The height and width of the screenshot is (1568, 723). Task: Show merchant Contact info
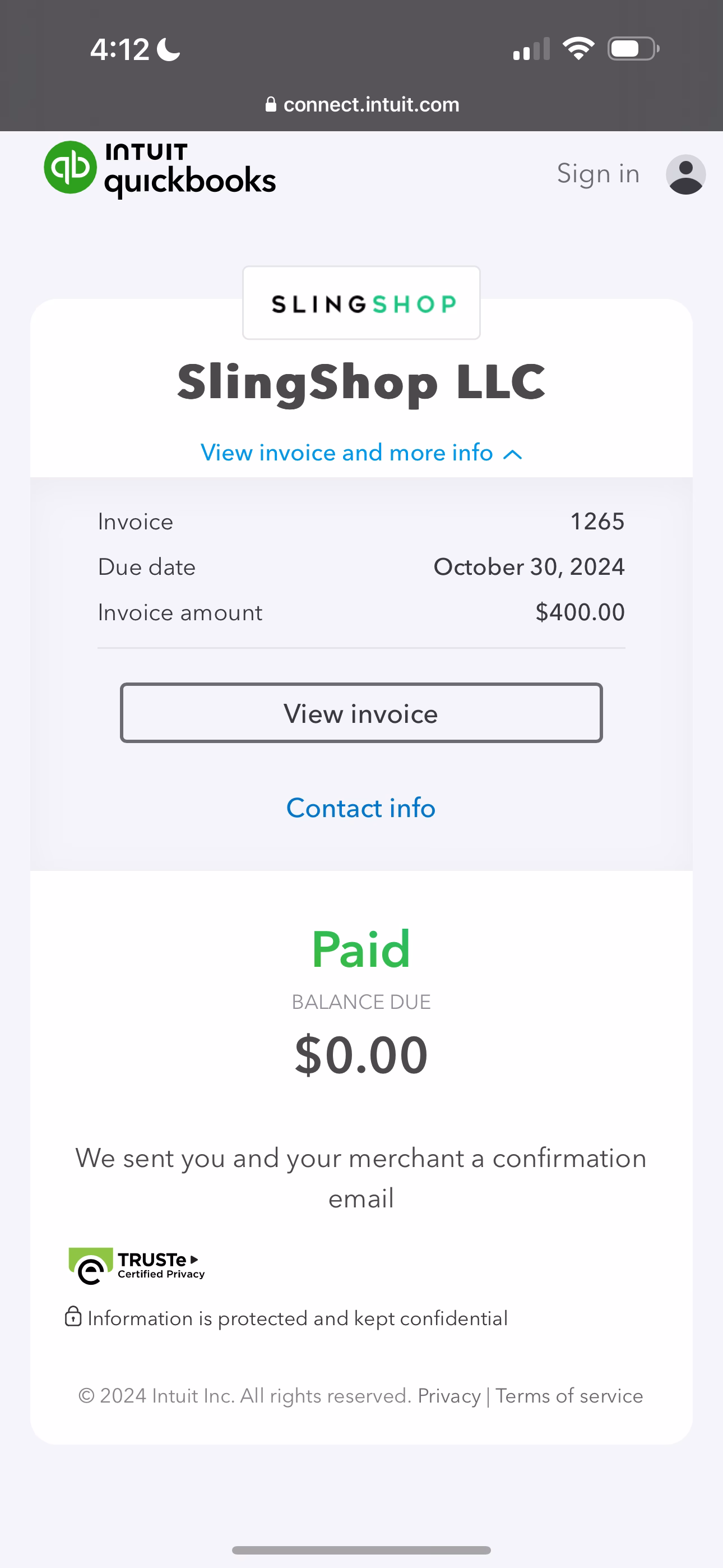pyautogui.click(x=361, y=808)
